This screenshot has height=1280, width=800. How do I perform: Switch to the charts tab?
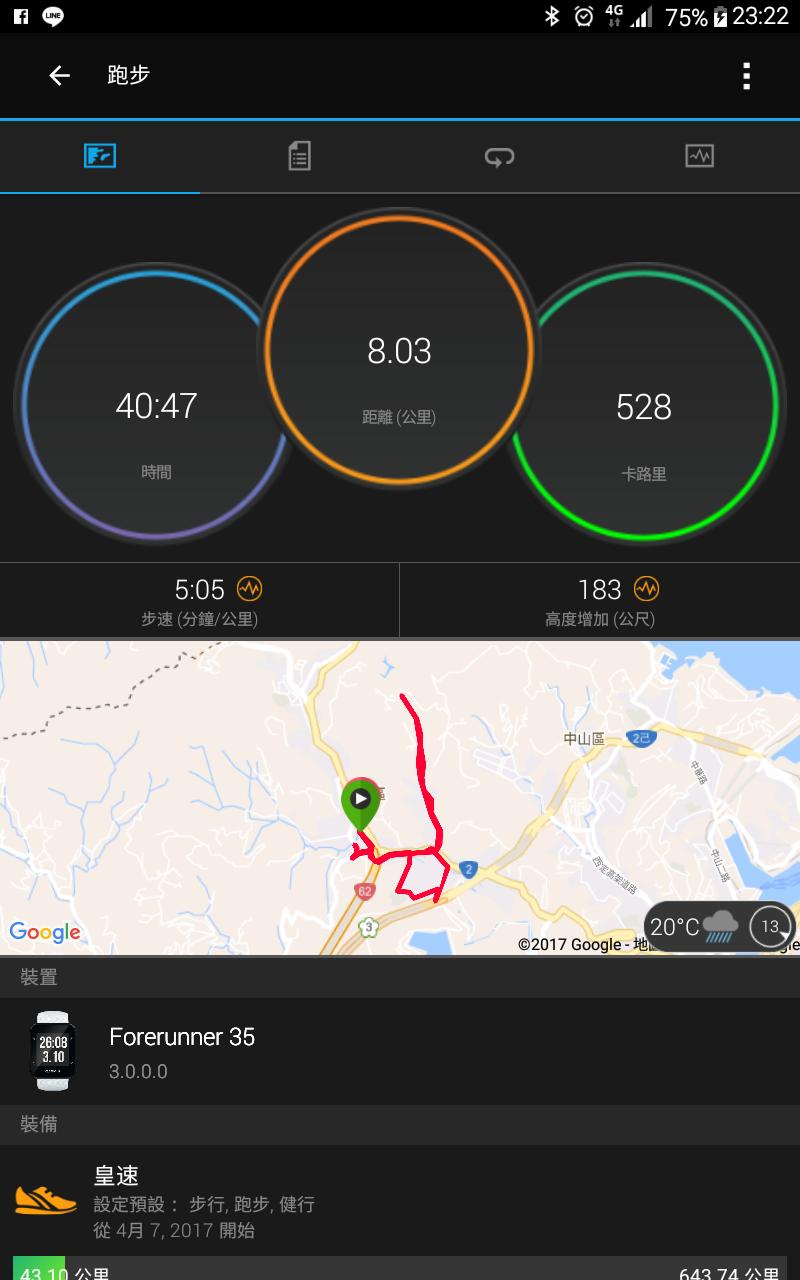click(x=699, y=156)
